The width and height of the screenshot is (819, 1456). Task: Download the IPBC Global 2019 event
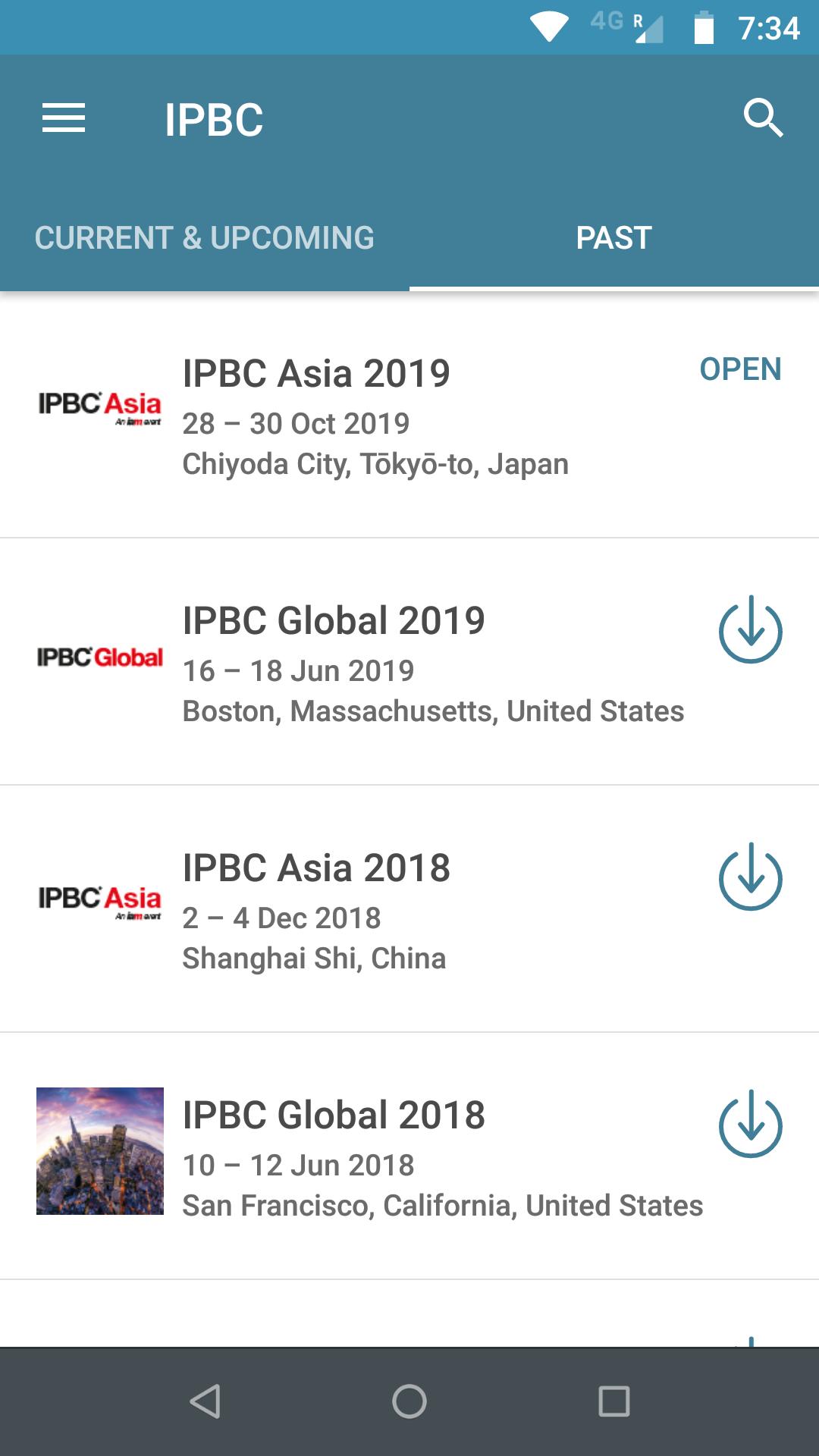tap(750, 630)
